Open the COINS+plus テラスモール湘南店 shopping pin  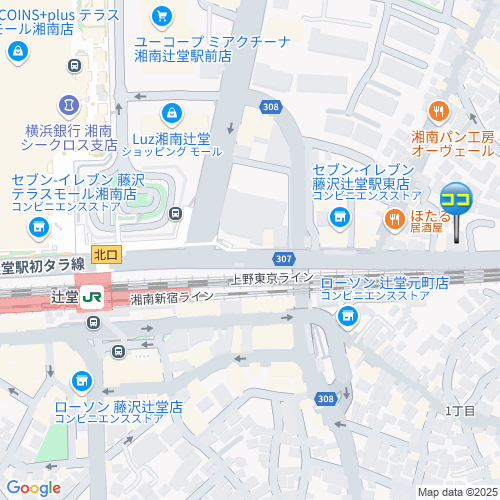[x=18, y=52]
